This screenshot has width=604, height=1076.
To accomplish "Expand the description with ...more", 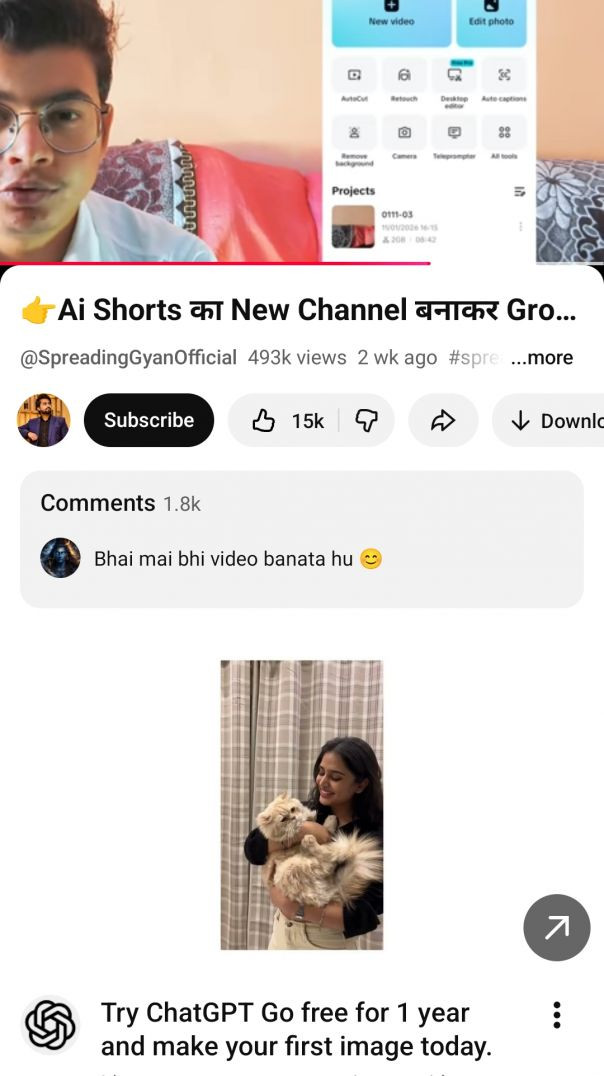I will [x=542, y=358].
